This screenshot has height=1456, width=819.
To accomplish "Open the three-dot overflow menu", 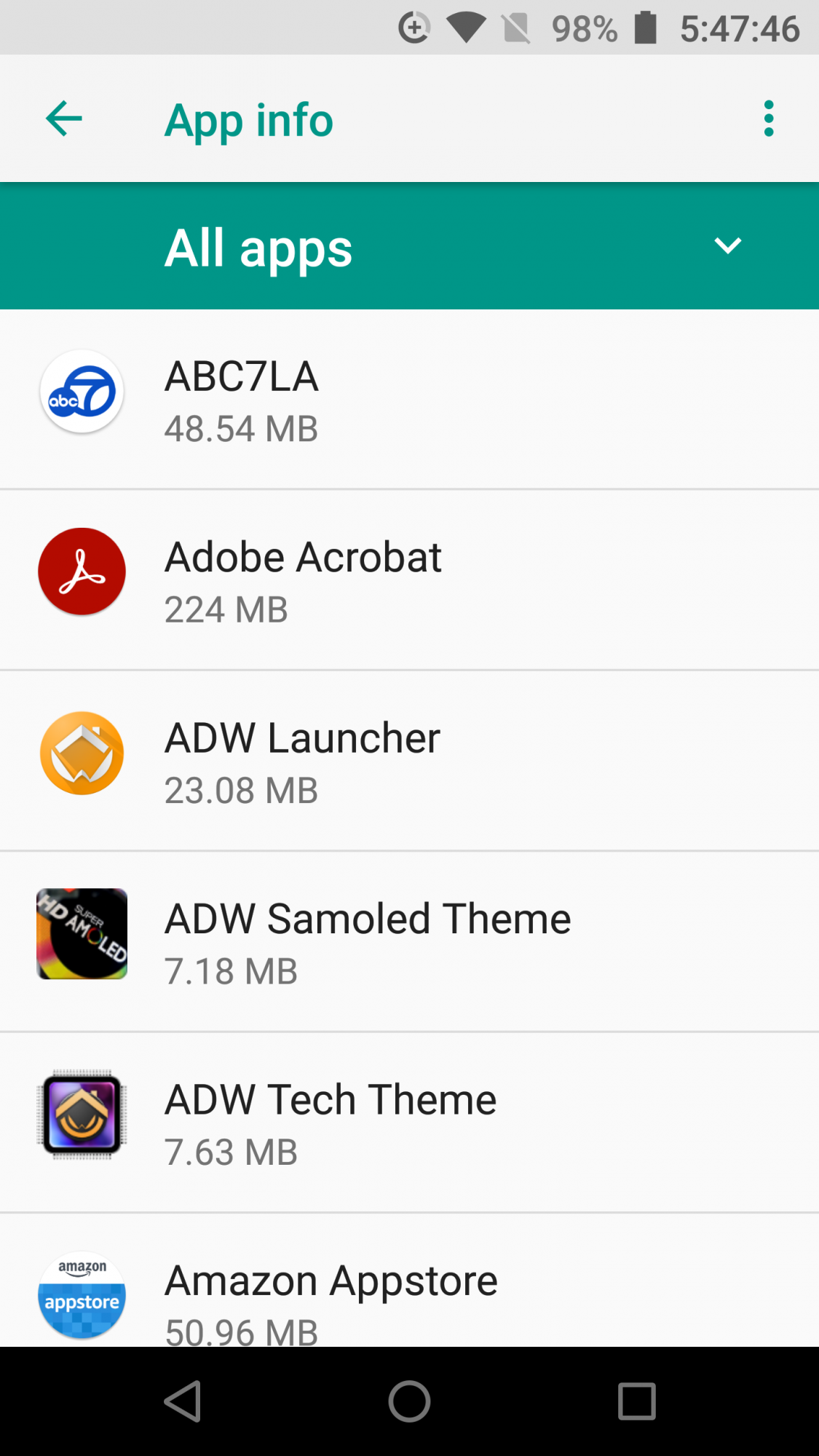I will click(769, 118).
